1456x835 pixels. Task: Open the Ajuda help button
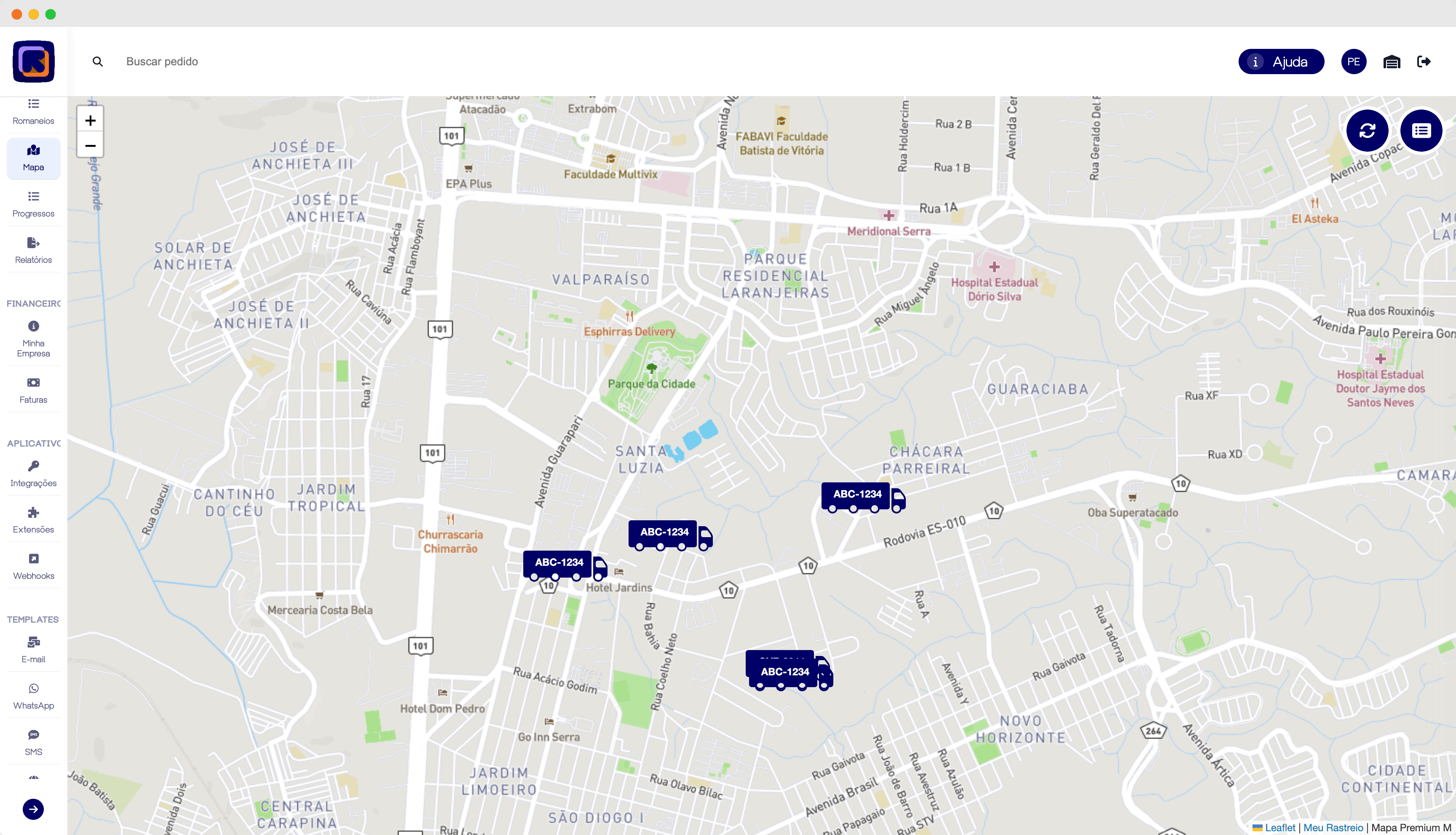(x=1280, y=62)
